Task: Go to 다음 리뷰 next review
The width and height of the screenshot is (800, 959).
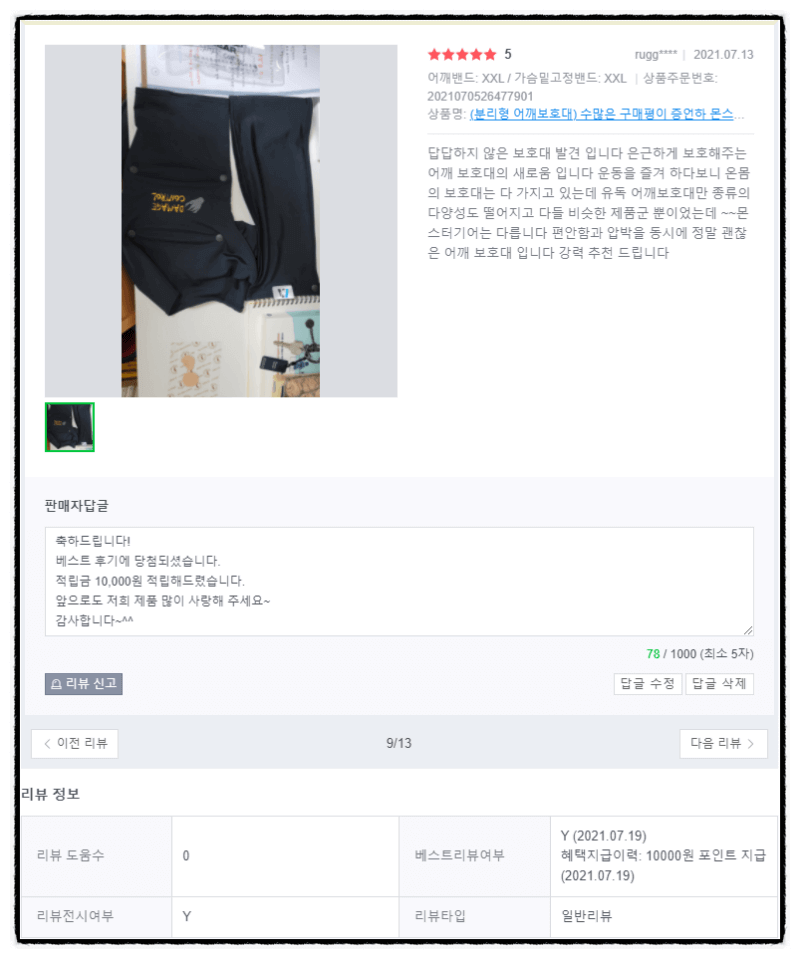Action: point(723,743)
